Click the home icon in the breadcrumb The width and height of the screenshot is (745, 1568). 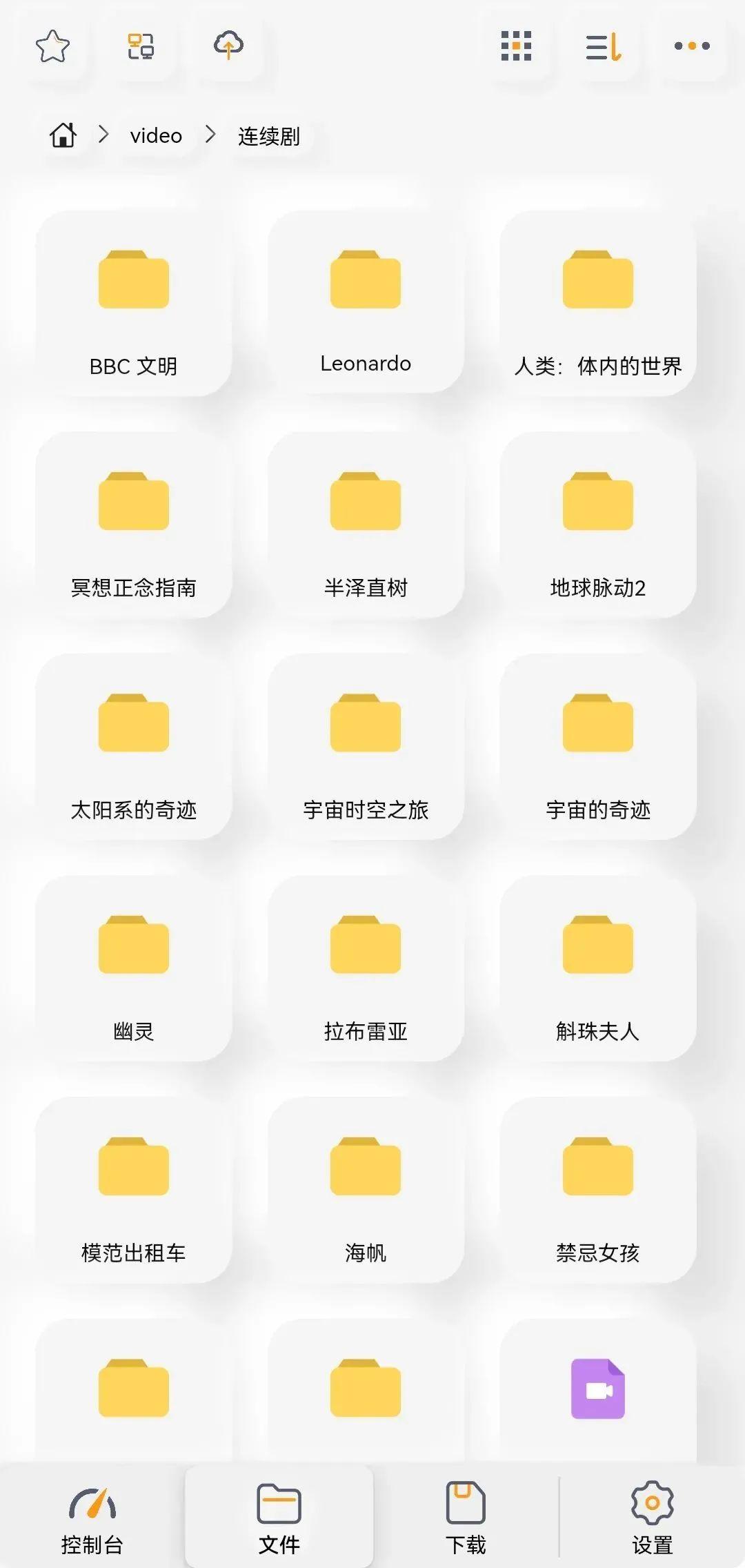tap(62, 135)
